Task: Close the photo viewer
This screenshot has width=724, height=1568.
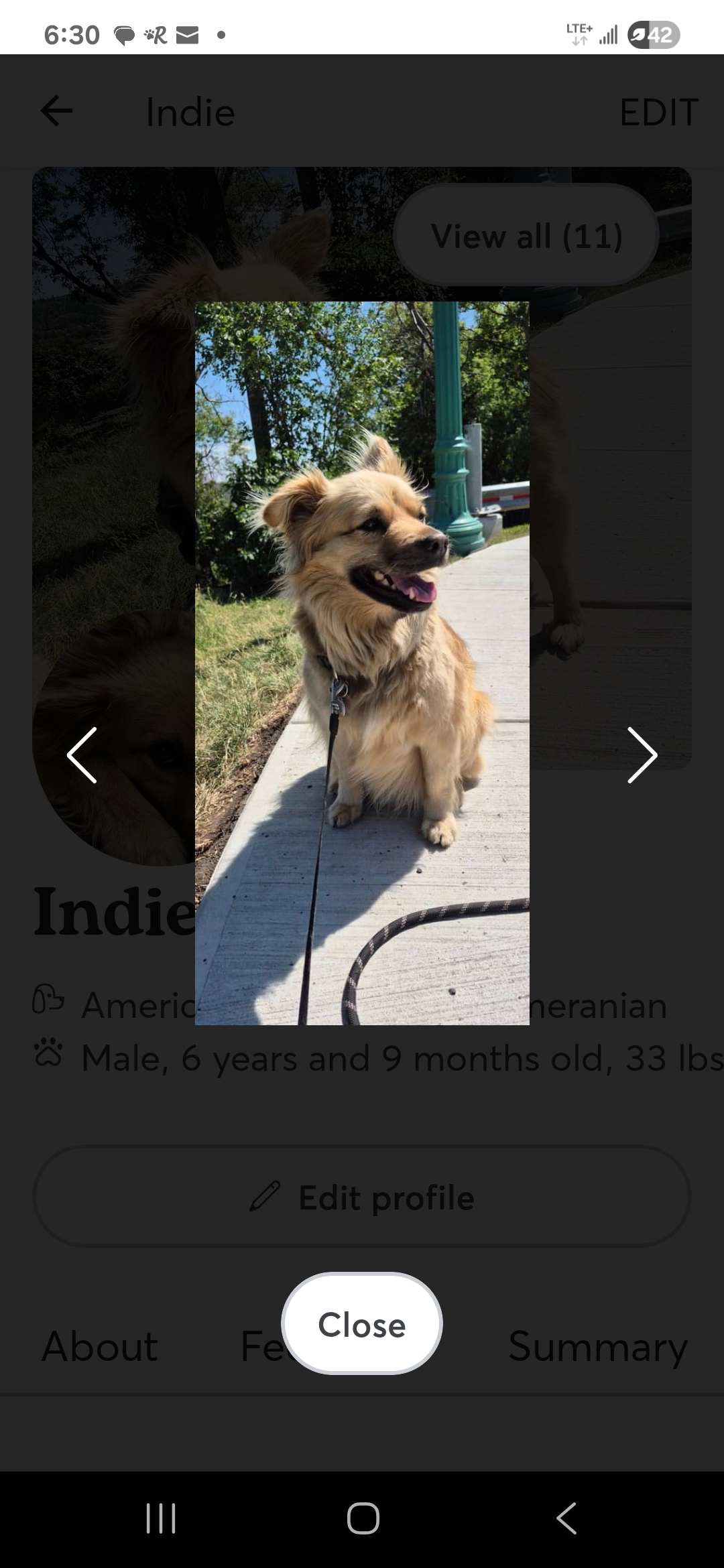Action: pyautogui.click(x=362, y=1324)
